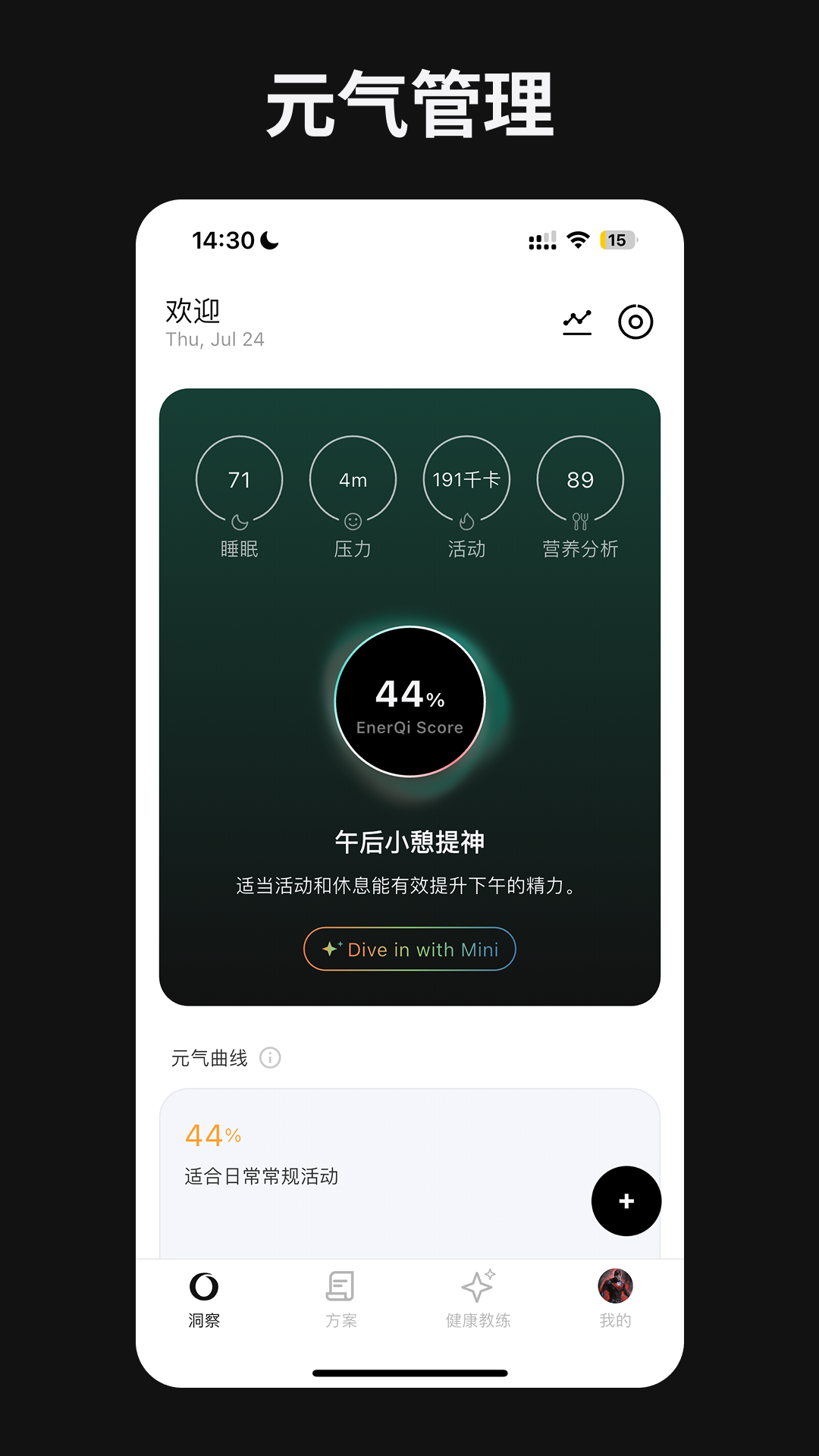This screenshot has height=1456, width=819.
Task: Tap the EnerQi Score circle
Action: coord(409,701)
